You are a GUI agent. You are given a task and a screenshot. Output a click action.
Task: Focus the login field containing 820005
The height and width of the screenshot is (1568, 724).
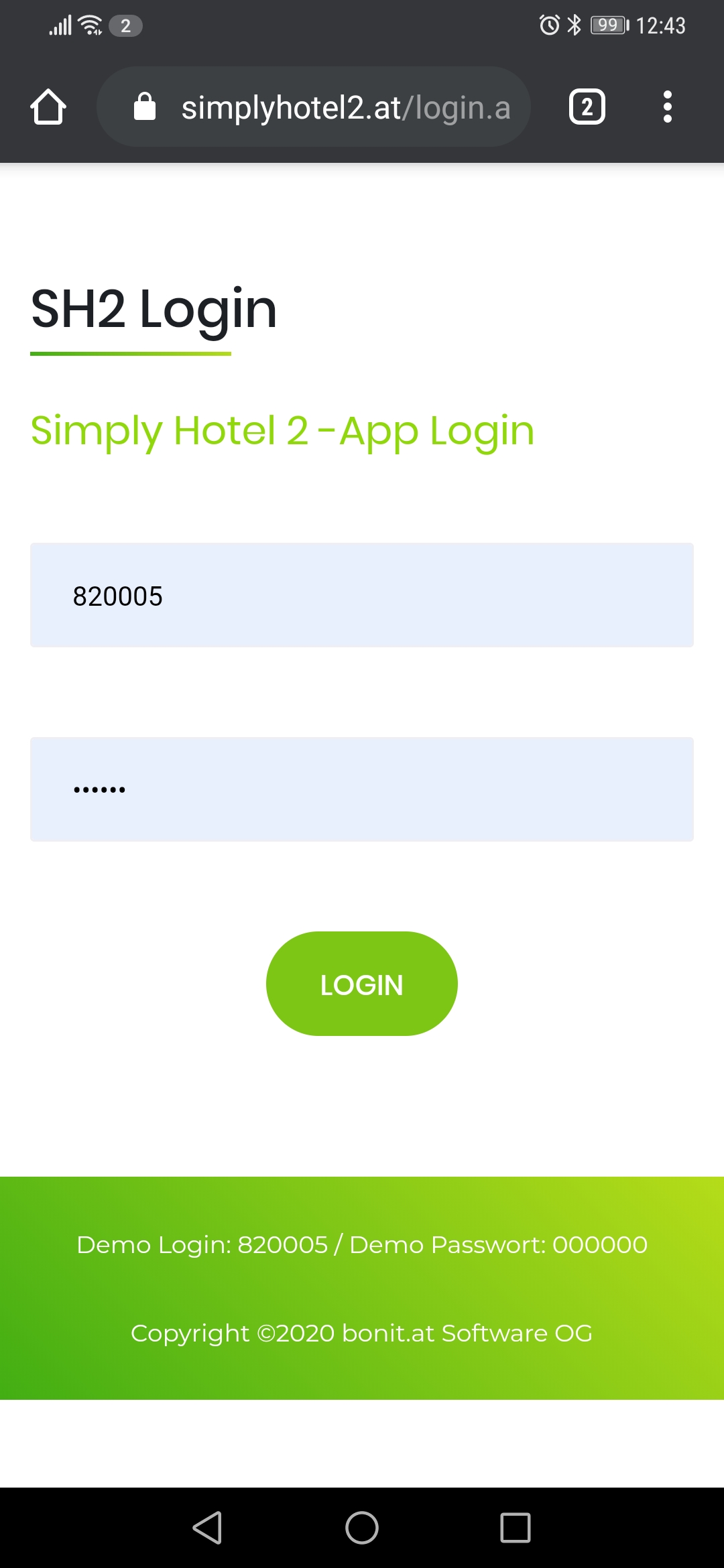click(362, 595)
